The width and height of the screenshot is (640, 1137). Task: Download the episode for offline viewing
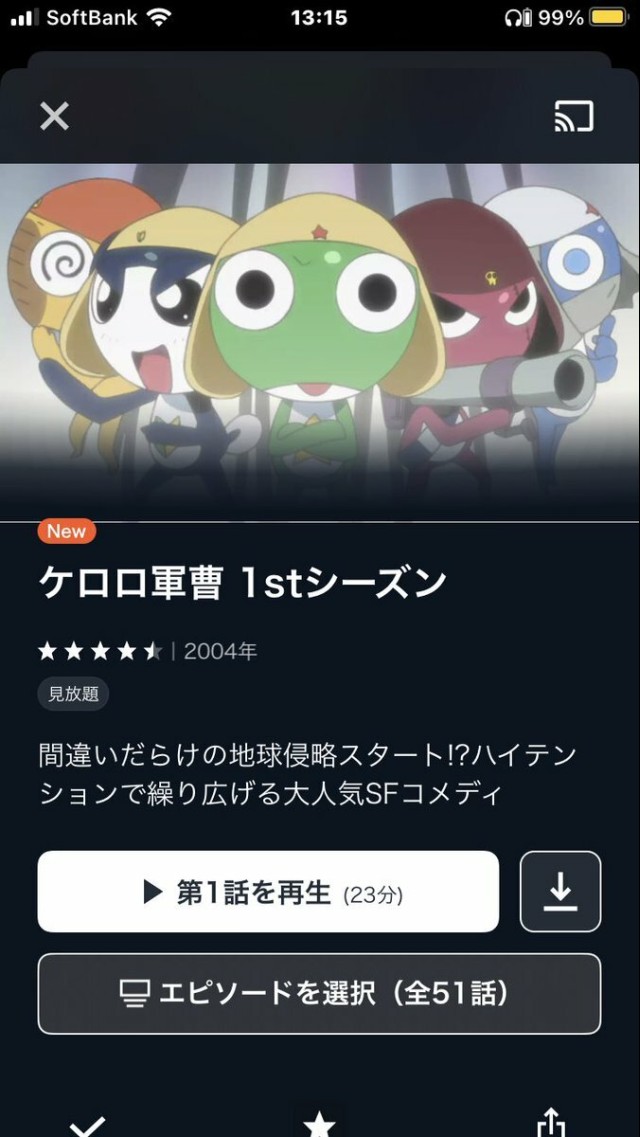tap(560, 892)
